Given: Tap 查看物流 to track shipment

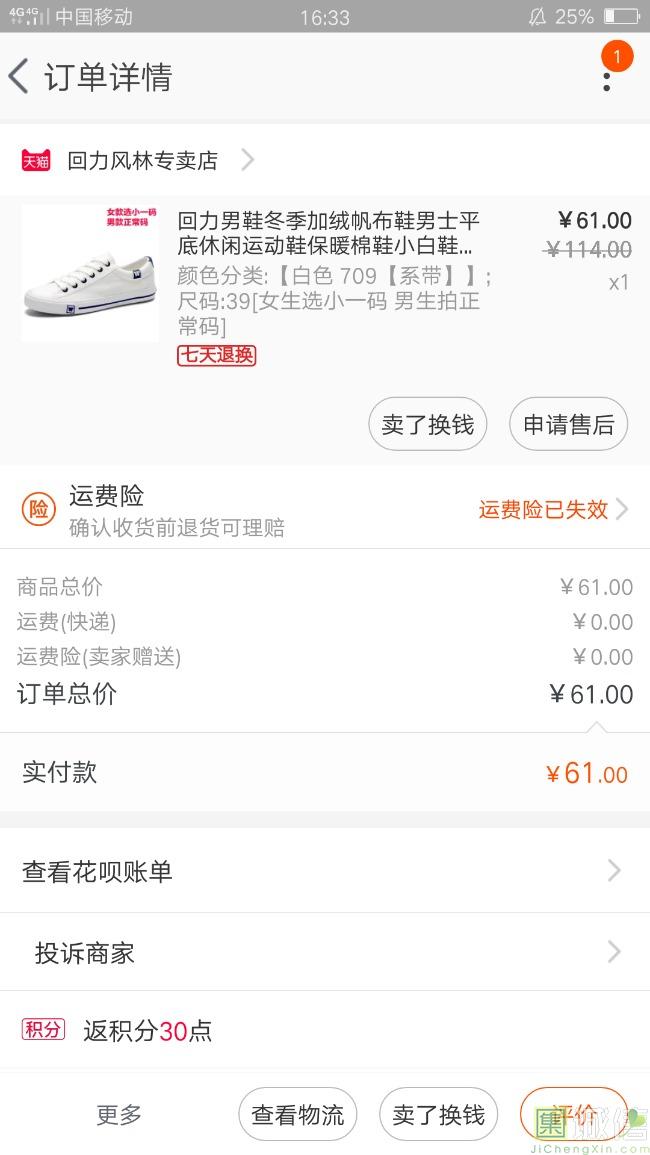Looking at the screenshot, I should point(297,1114).
